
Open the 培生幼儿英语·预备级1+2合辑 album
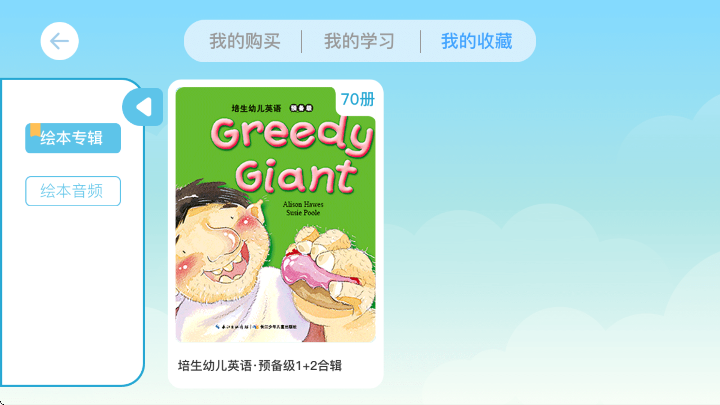tap(275, 232)
